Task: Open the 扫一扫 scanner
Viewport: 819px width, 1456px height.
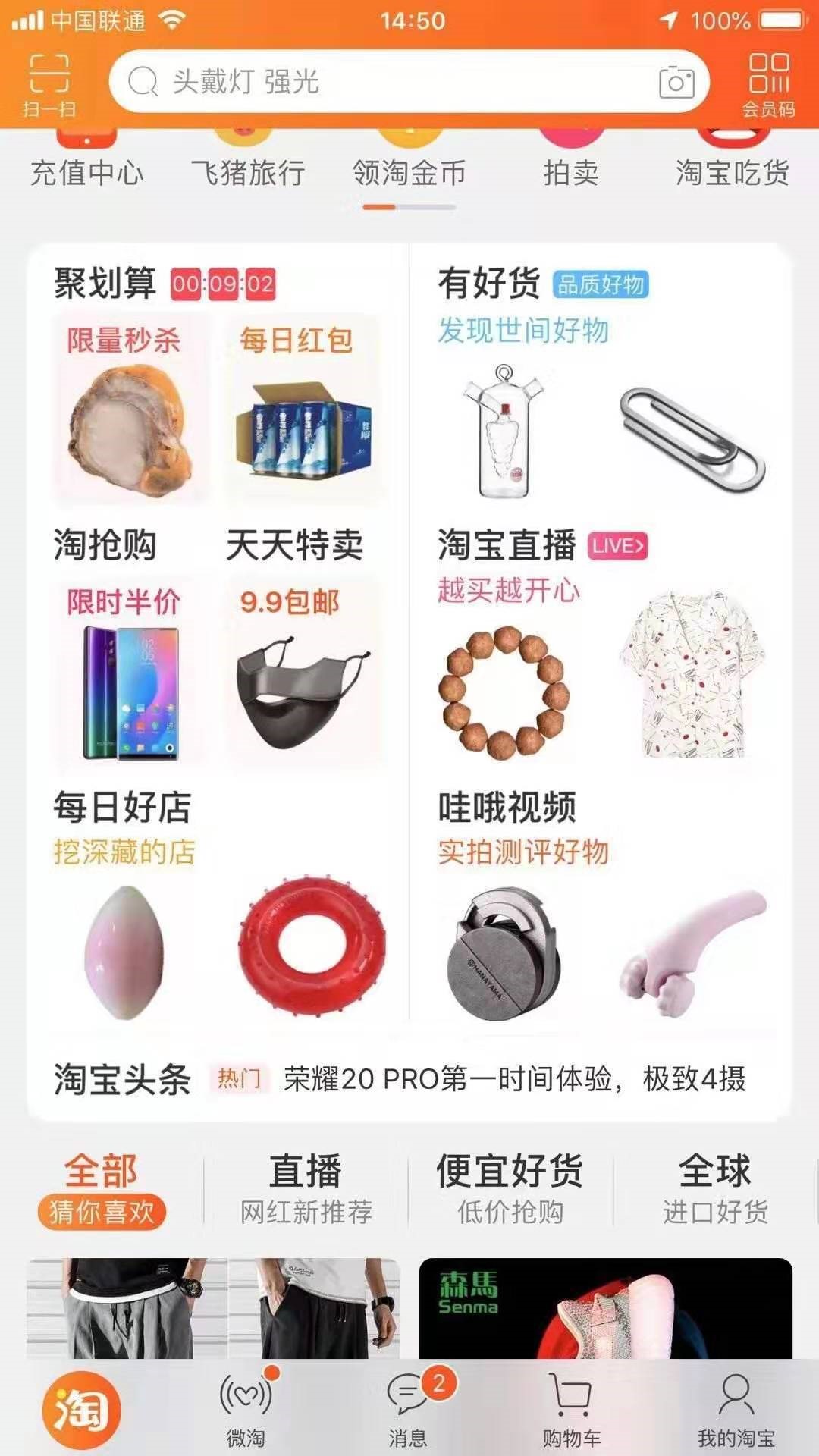Action: coord(49,85)
